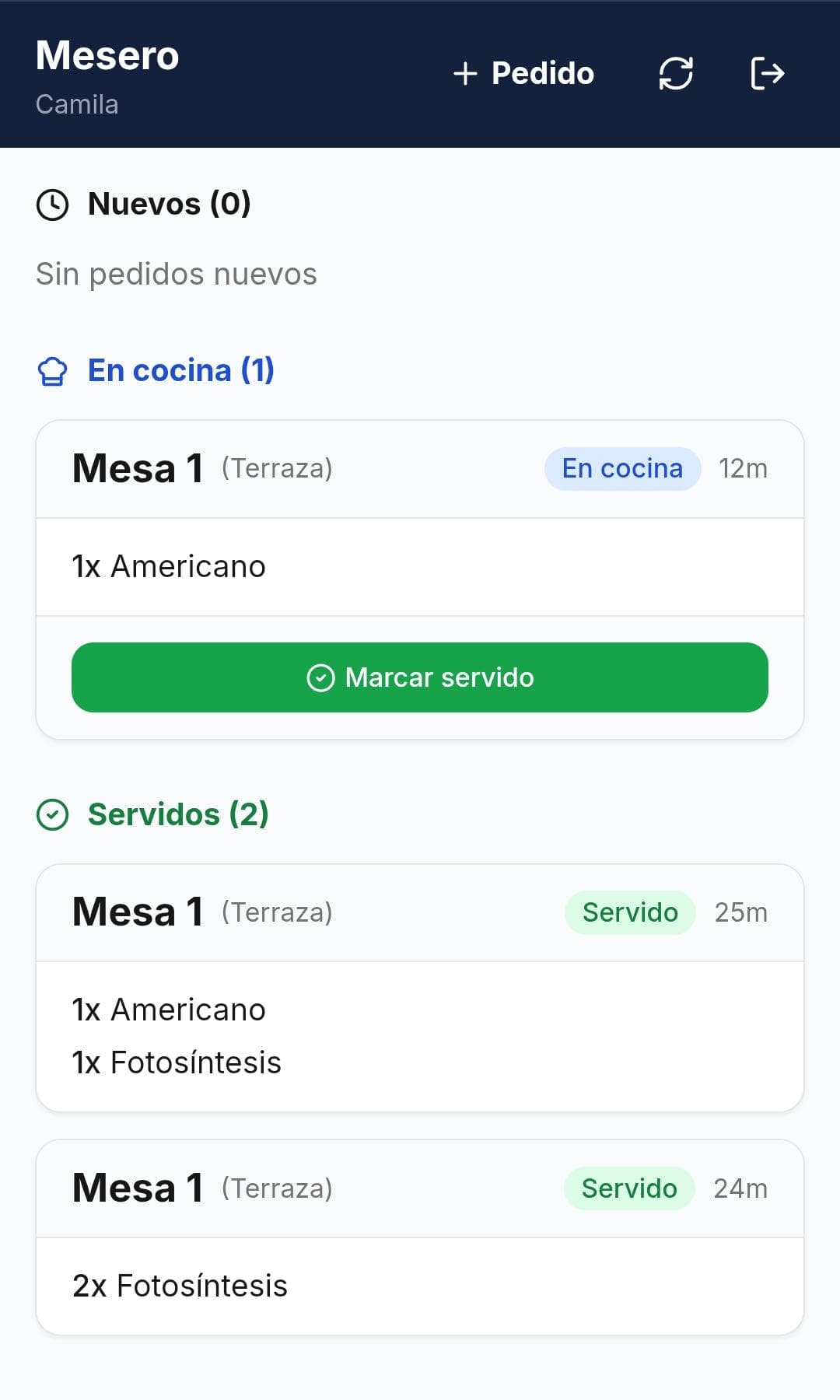Select the 2x Fotosíntesis order item
The height and width of the screenshot is (1400, 840).
[x=179, y=1285]
